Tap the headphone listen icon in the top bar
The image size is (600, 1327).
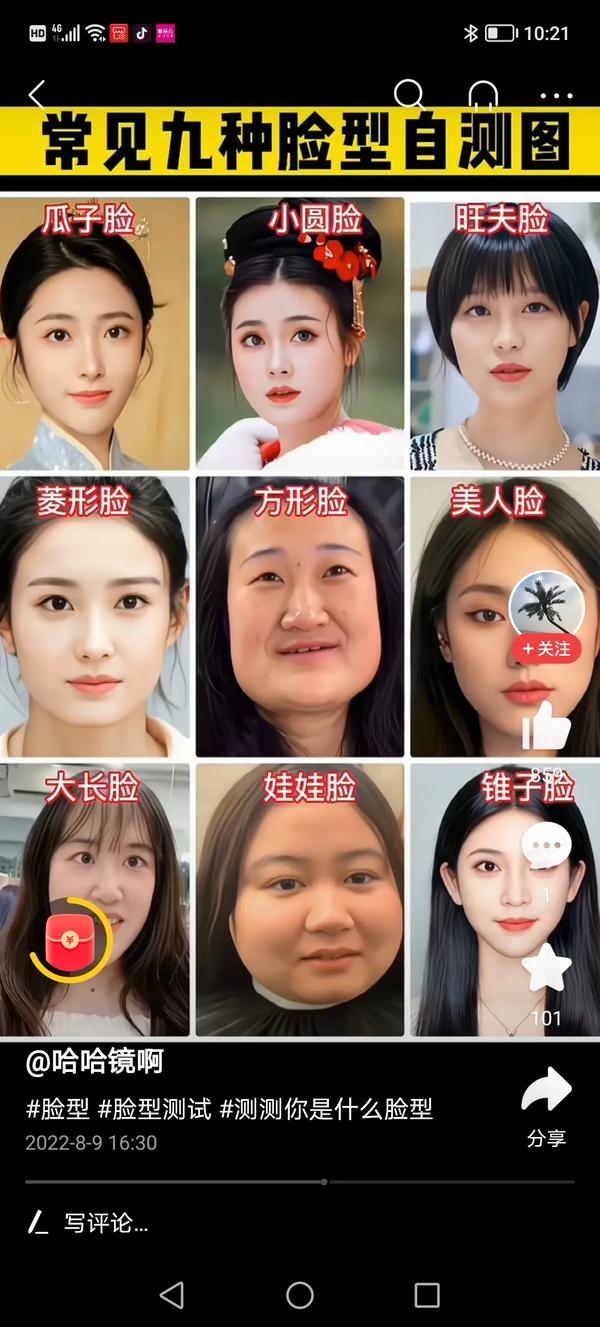tap(483, 95)
